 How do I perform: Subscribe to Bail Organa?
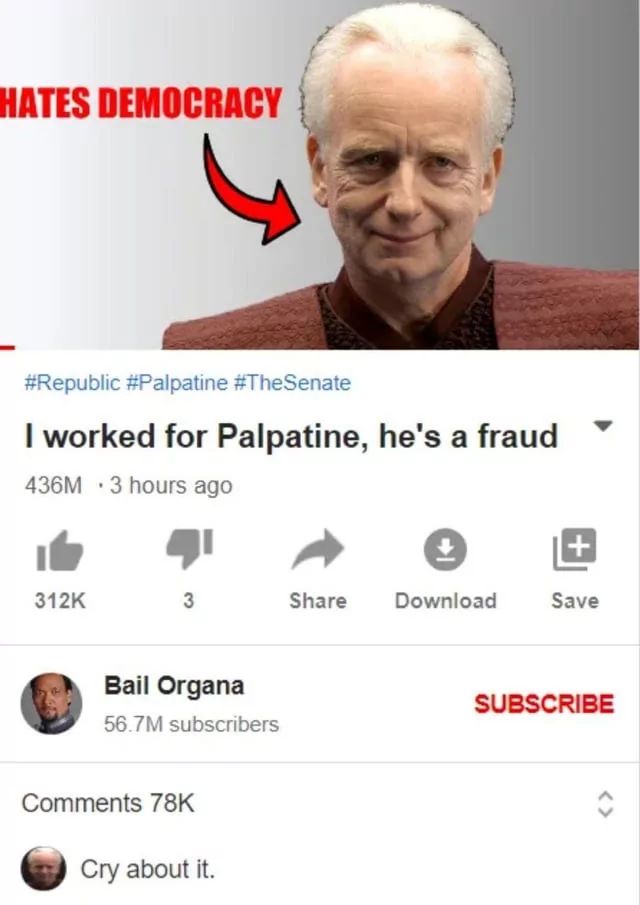544,703
